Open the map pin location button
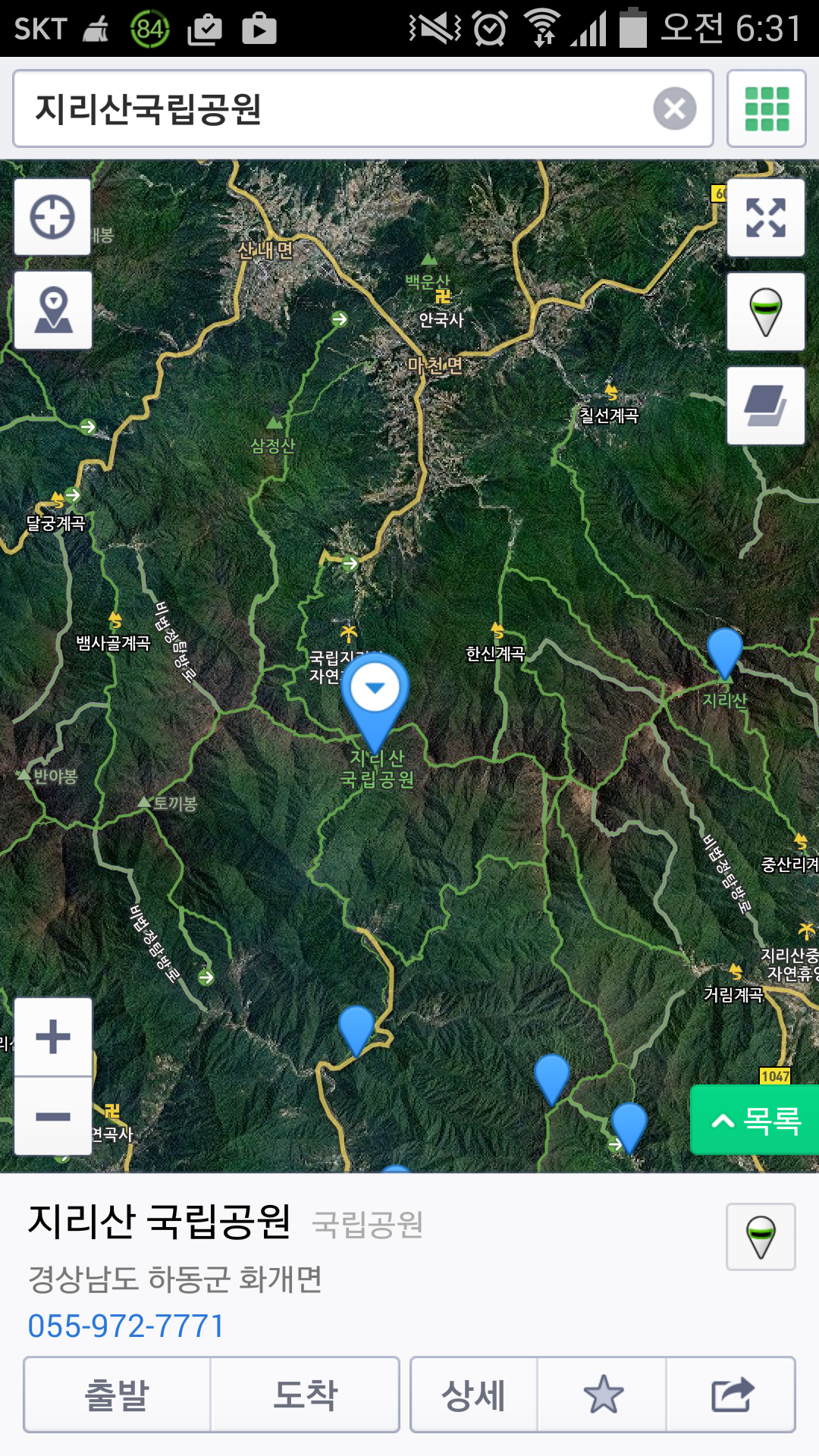This screenshot has height=1456, width=819. (53, 310)
